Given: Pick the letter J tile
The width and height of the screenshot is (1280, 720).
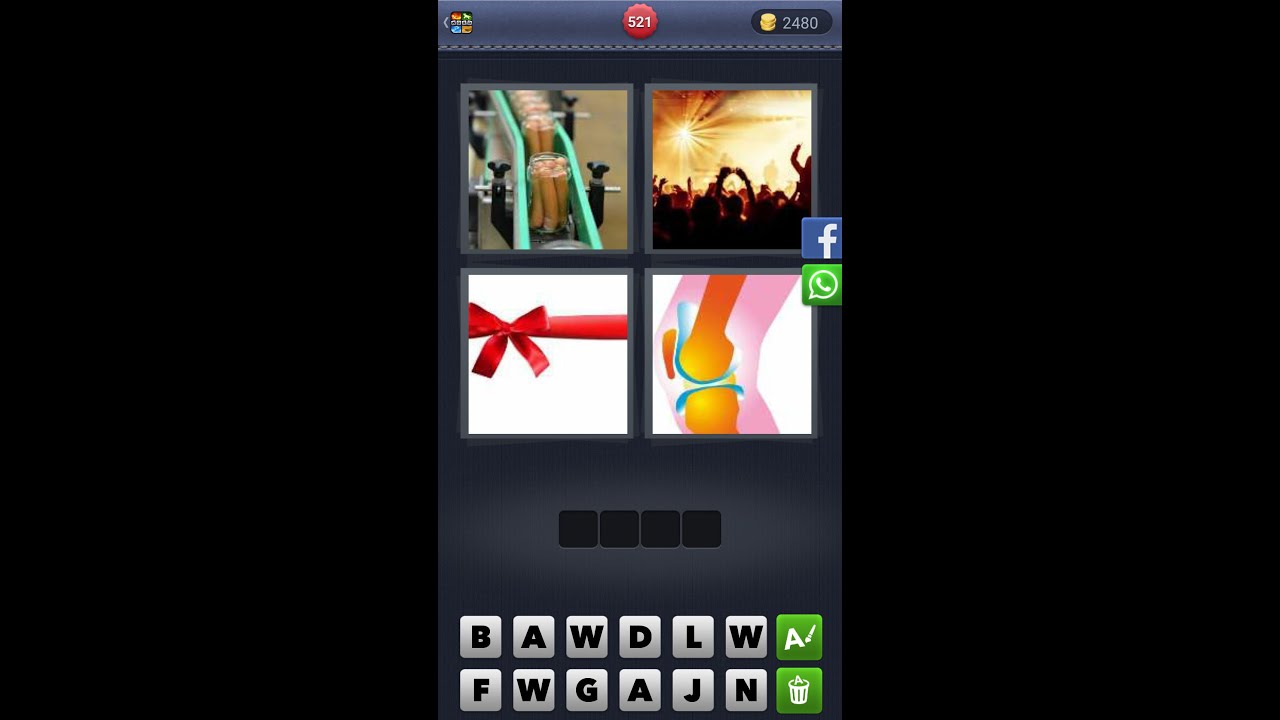Looking at the screenshot, I should click(693, 690).
